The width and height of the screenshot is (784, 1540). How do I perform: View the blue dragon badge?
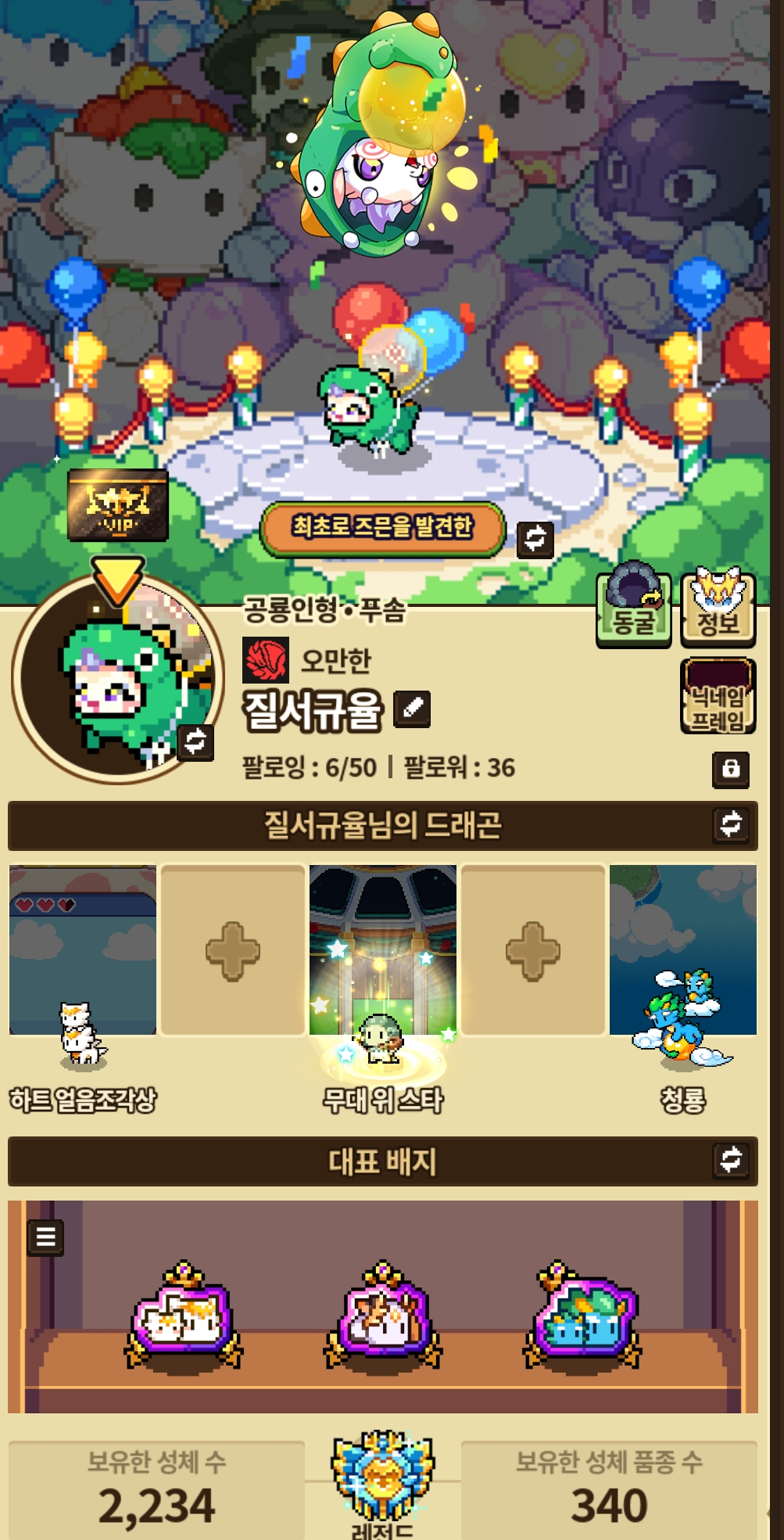pyautogui.click(x=583, y=1316)
